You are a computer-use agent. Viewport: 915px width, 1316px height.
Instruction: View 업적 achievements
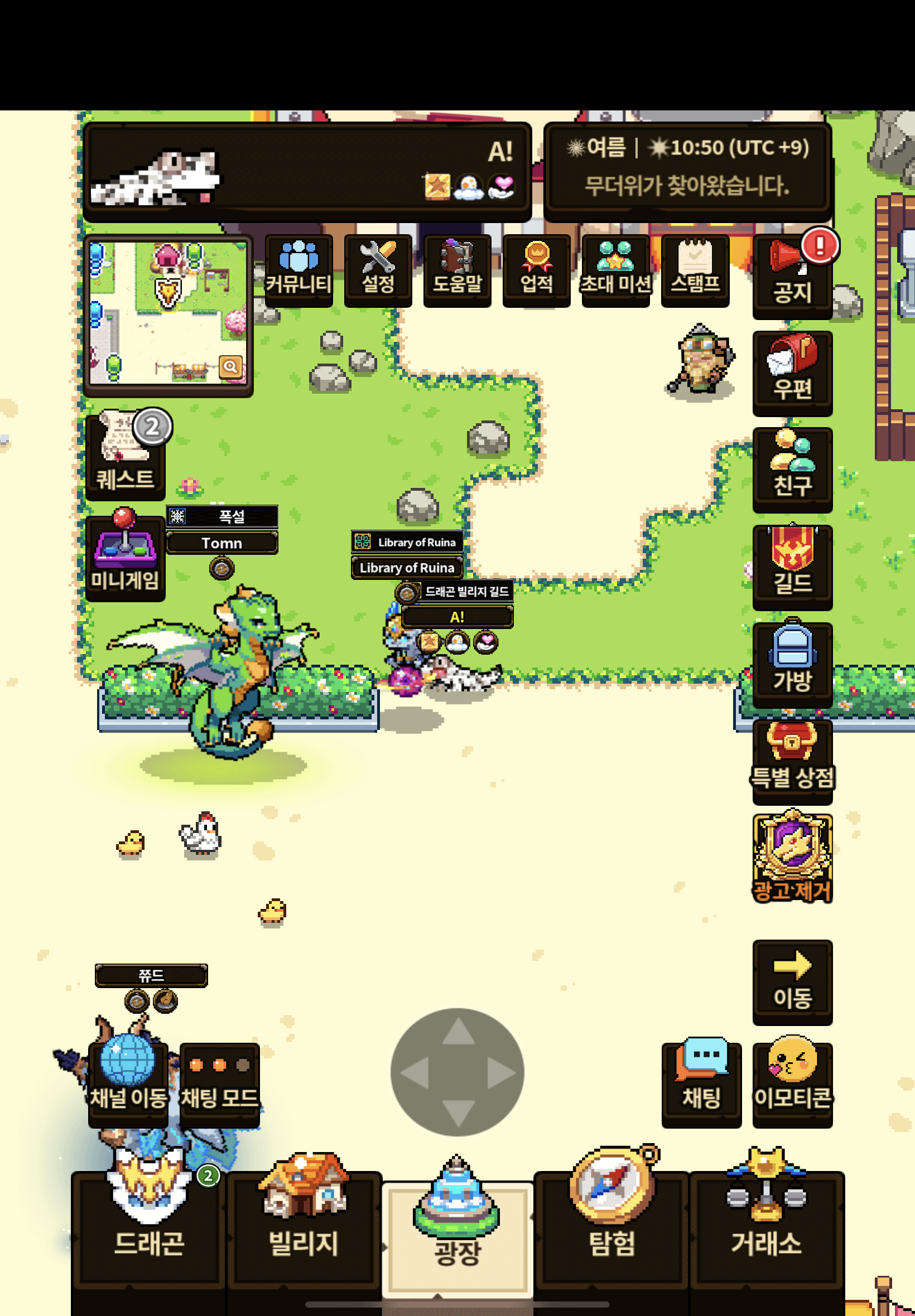tap(536, 269)
